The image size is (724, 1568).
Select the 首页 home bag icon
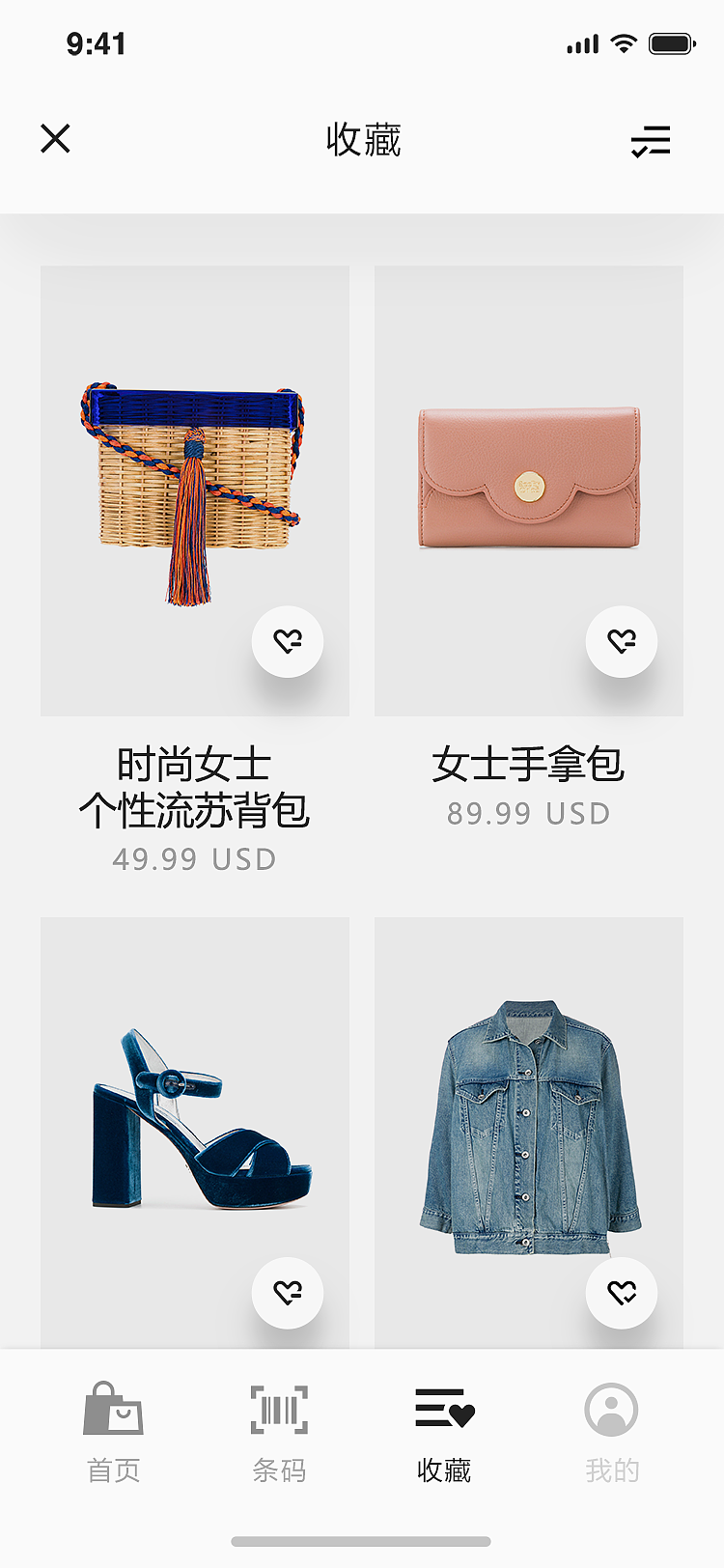point(112,1410)
